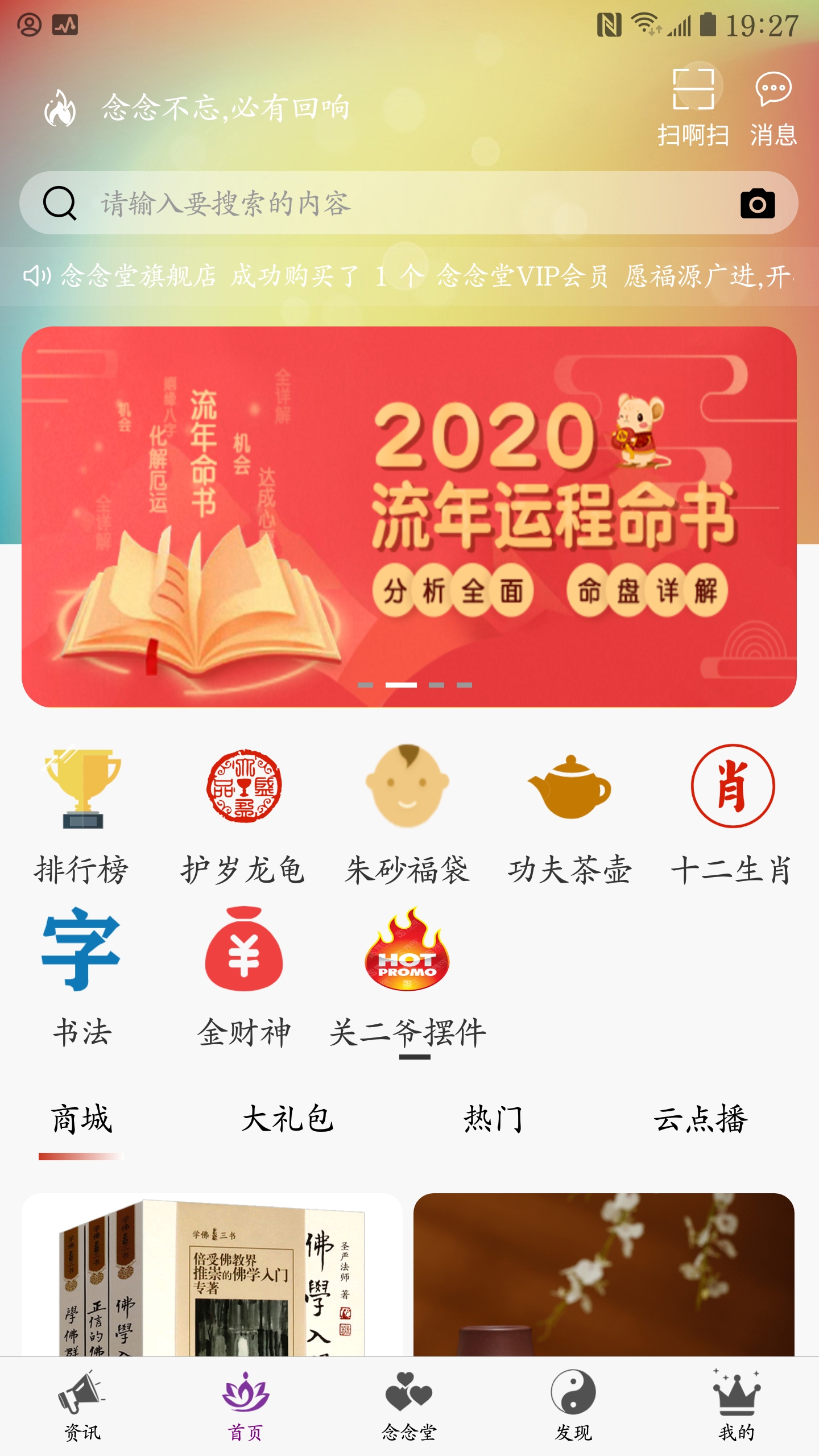Switch to the 大礼包 tab
This screenshot has width=819, height=1456.
tap(287, 1119)
